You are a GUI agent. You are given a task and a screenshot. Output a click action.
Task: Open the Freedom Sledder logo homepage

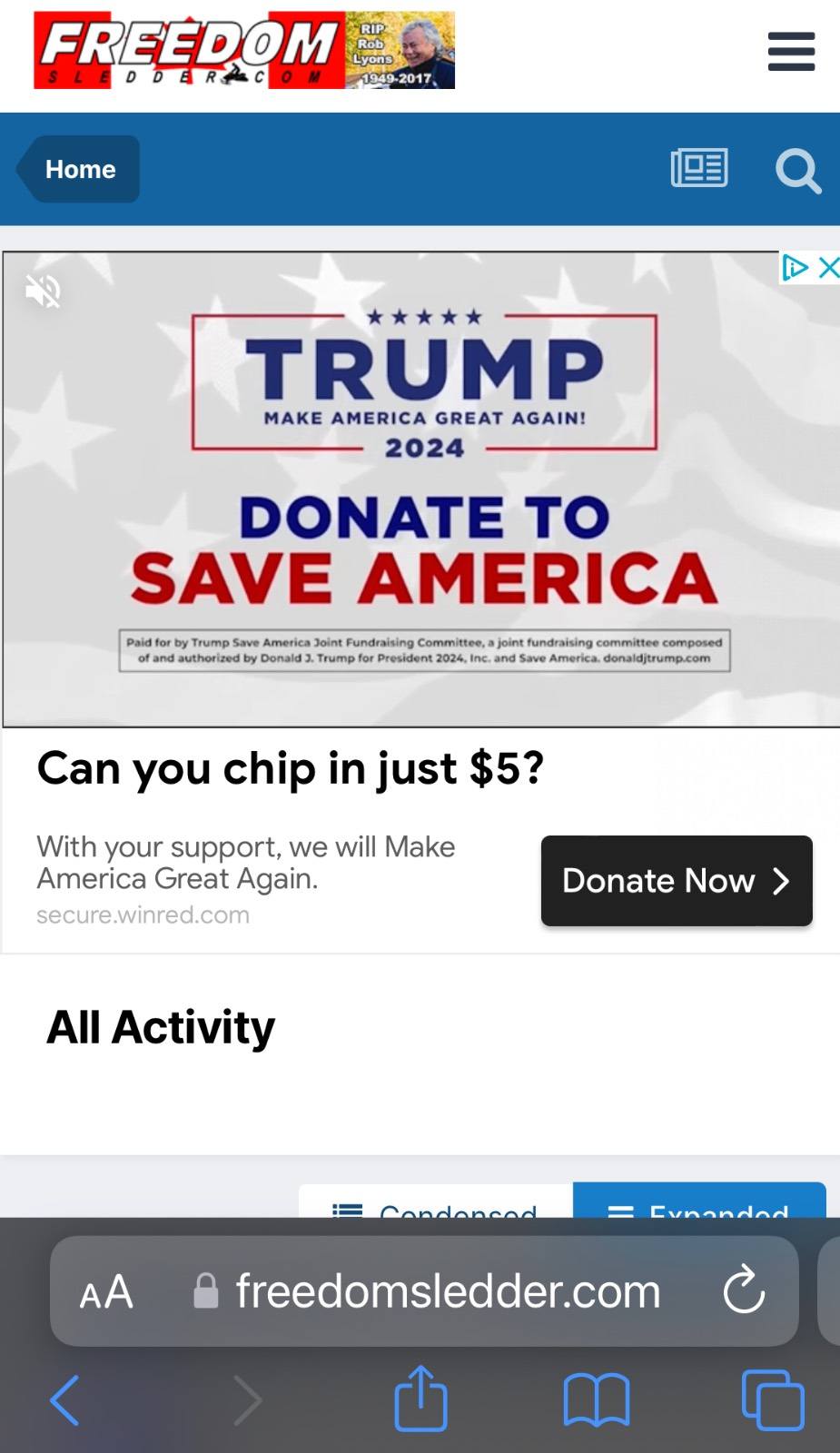(x=243, y=50)
